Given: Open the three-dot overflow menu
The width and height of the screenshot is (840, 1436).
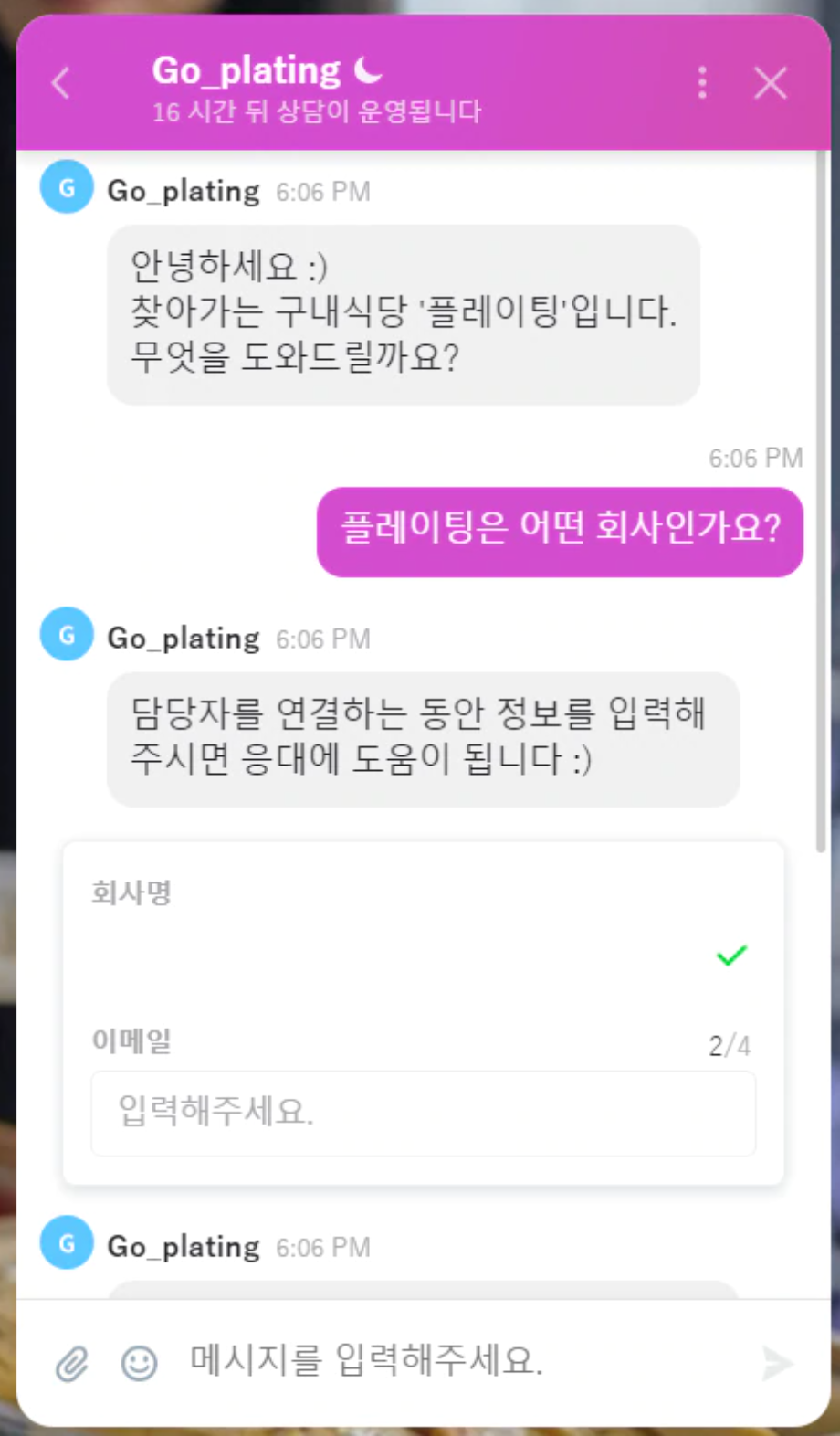Looking at the screenshot, I should coord(701,82).
